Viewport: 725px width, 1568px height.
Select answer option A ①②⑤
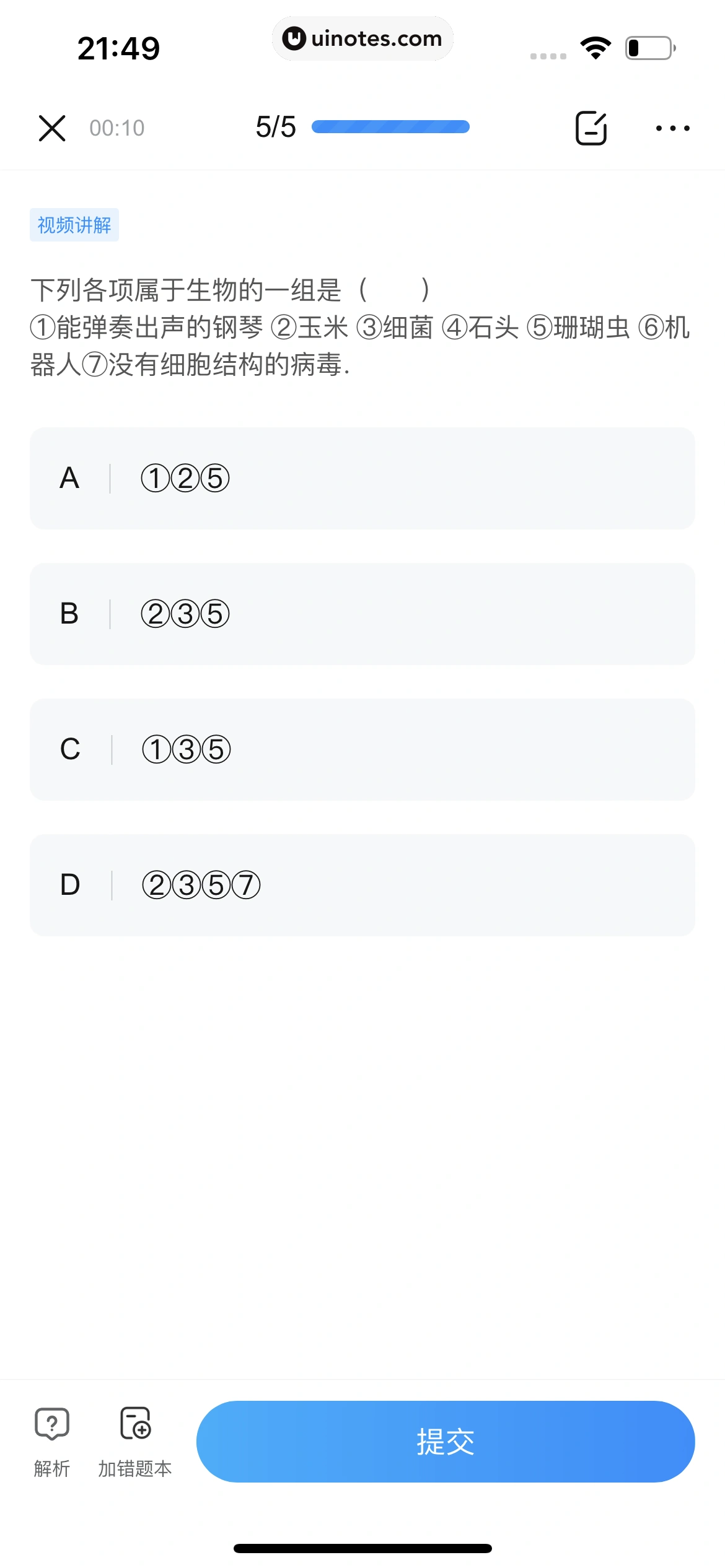point(362,477)
